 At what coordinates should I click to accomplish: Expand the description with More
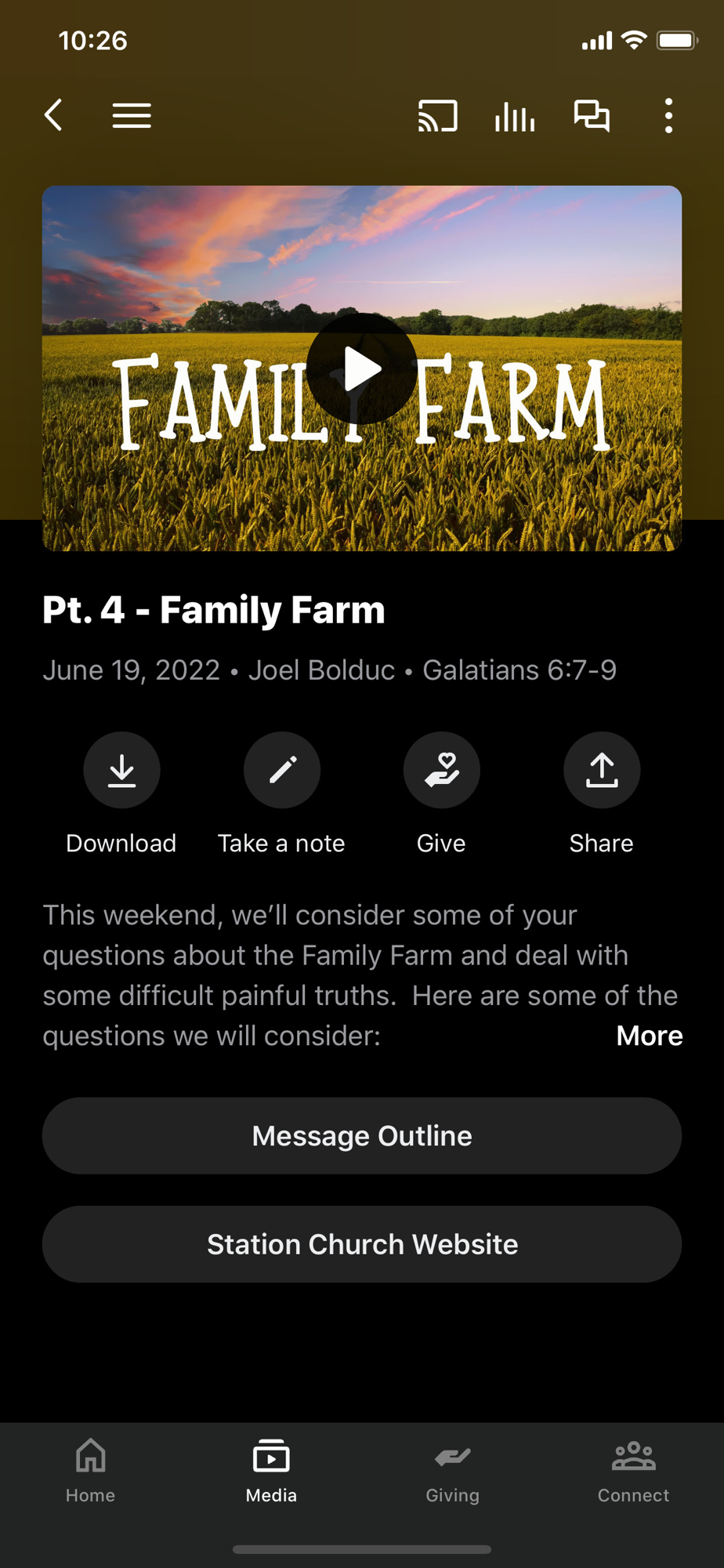tap(650, 1036)
